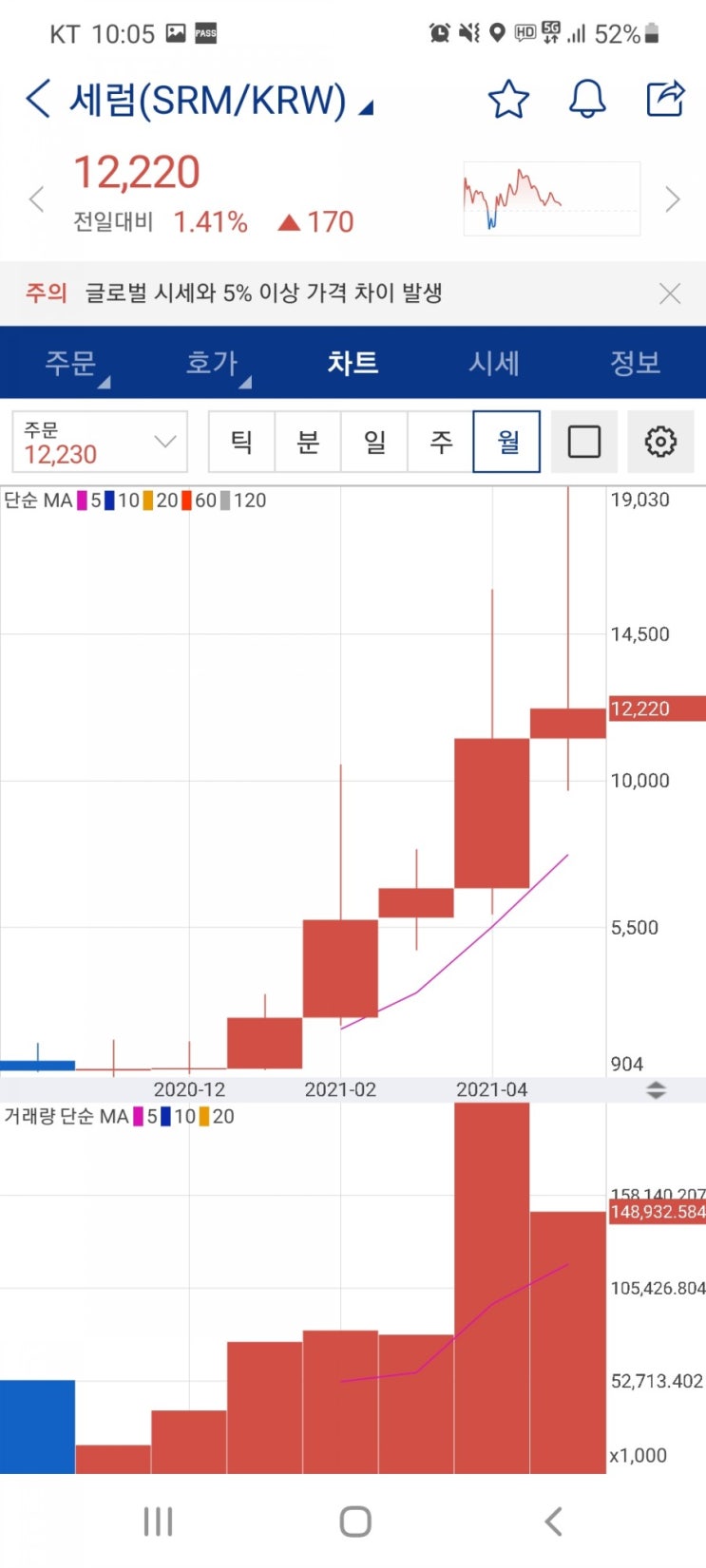Viewport: 706px width, 1568px height.
Task: Switch to the 정보 tab
Action: click(635, 363)
